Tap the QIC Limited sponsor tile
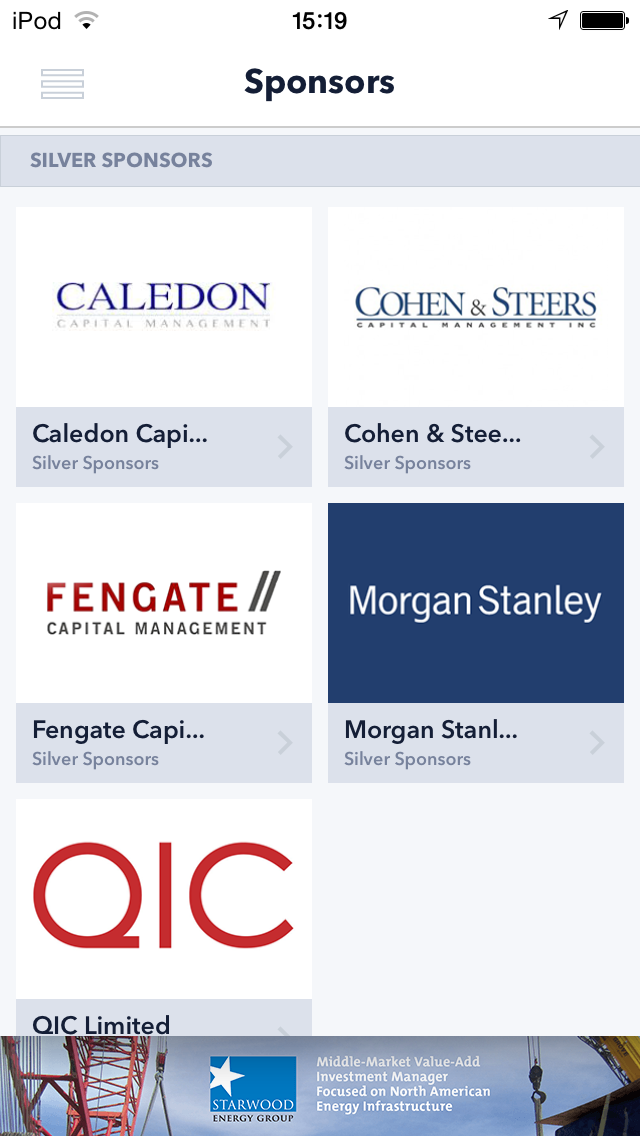640x1136 pixels. click(x=164, y=917)
